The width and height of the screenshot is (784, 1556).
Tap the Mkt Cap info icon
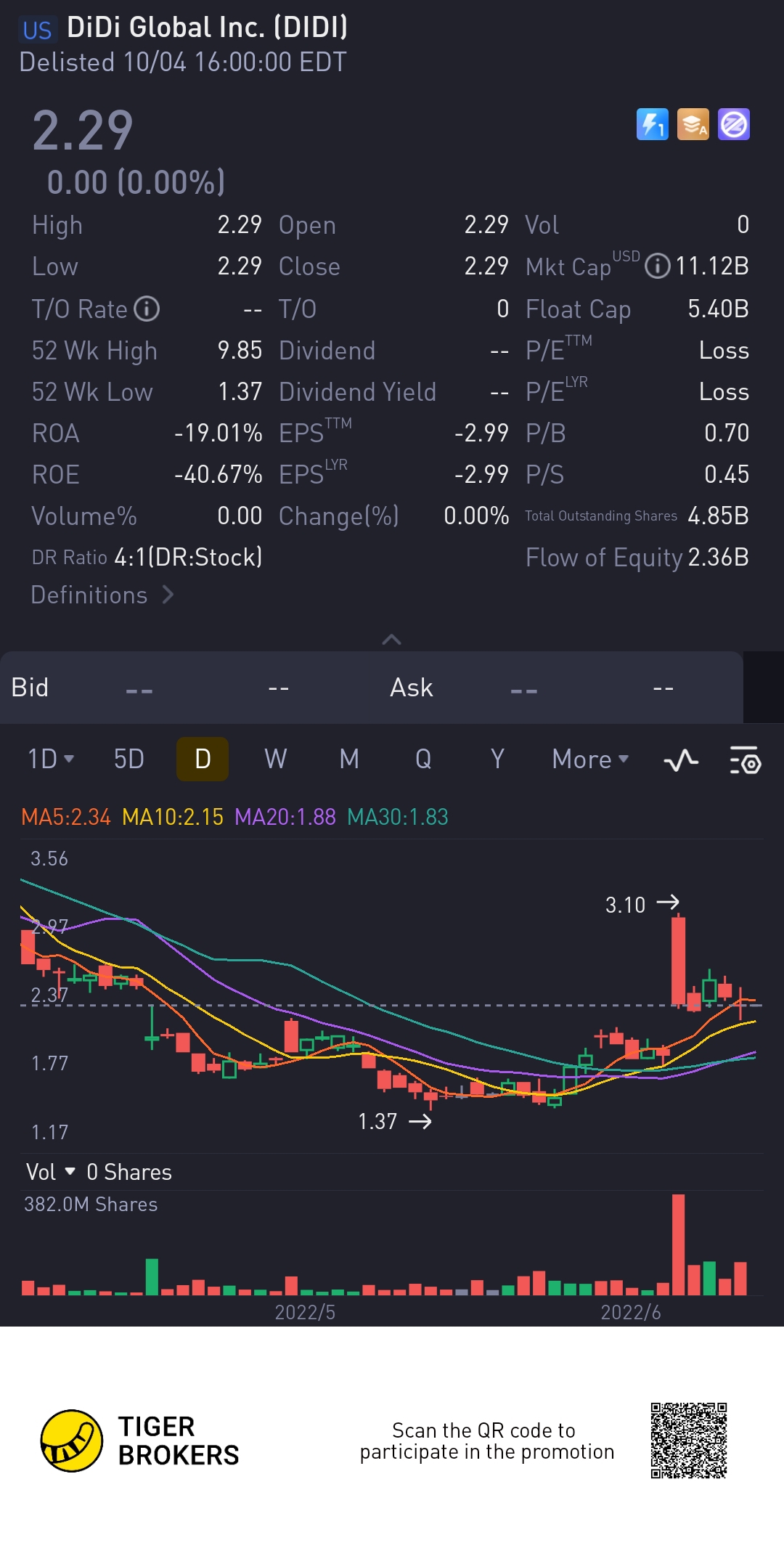pos(657,266)
